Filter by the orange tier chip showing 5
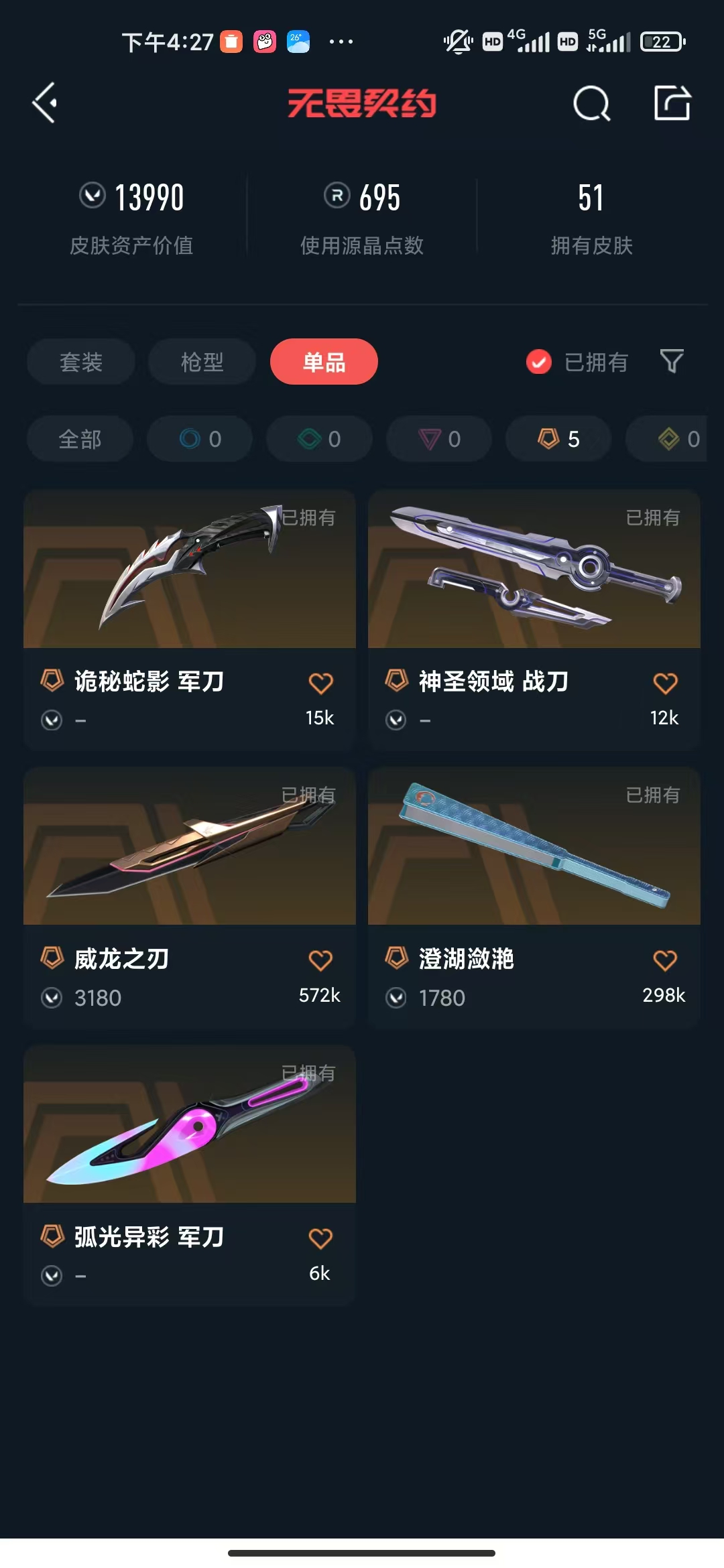This screenshot has height=1568, width=724. 558,439
